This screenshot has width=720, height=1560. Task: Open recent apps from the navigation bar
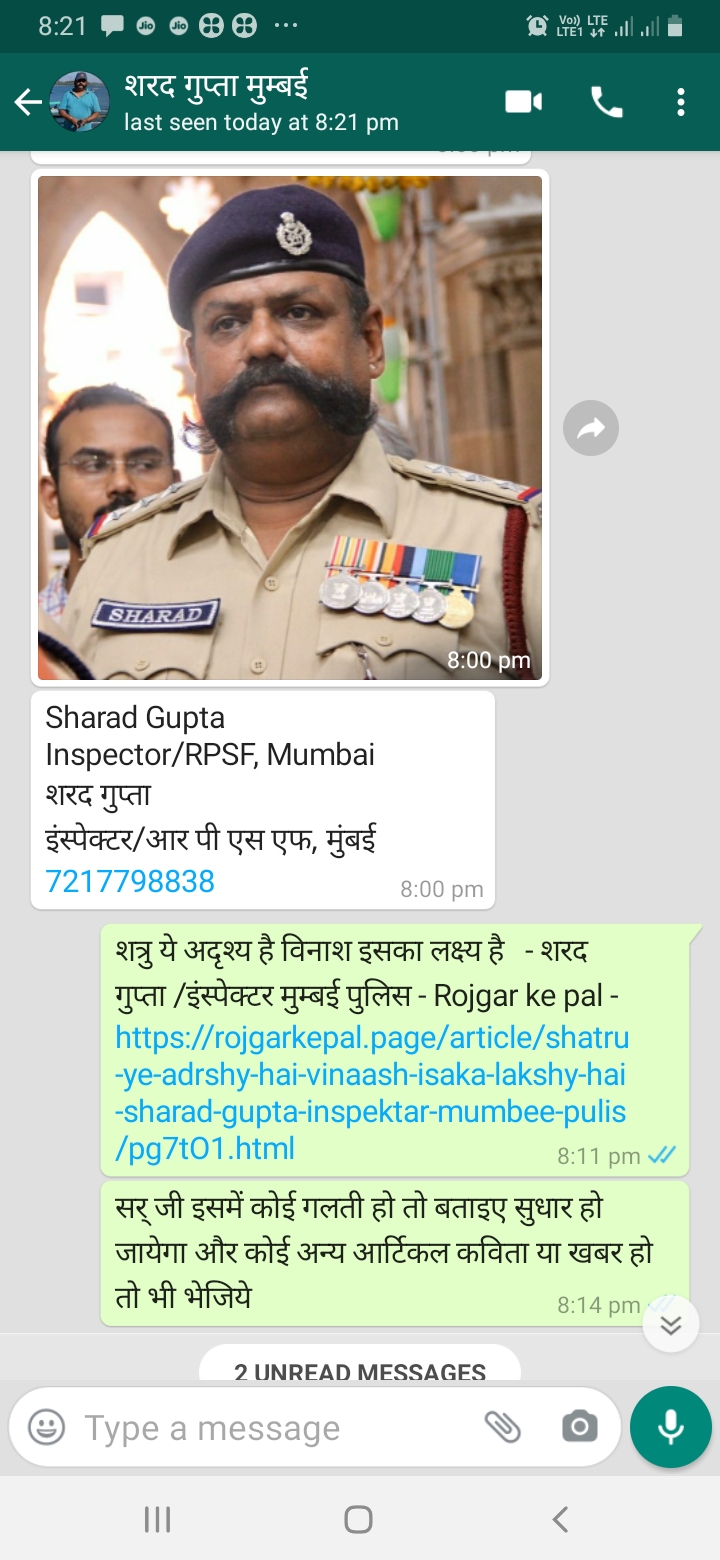157,1520
